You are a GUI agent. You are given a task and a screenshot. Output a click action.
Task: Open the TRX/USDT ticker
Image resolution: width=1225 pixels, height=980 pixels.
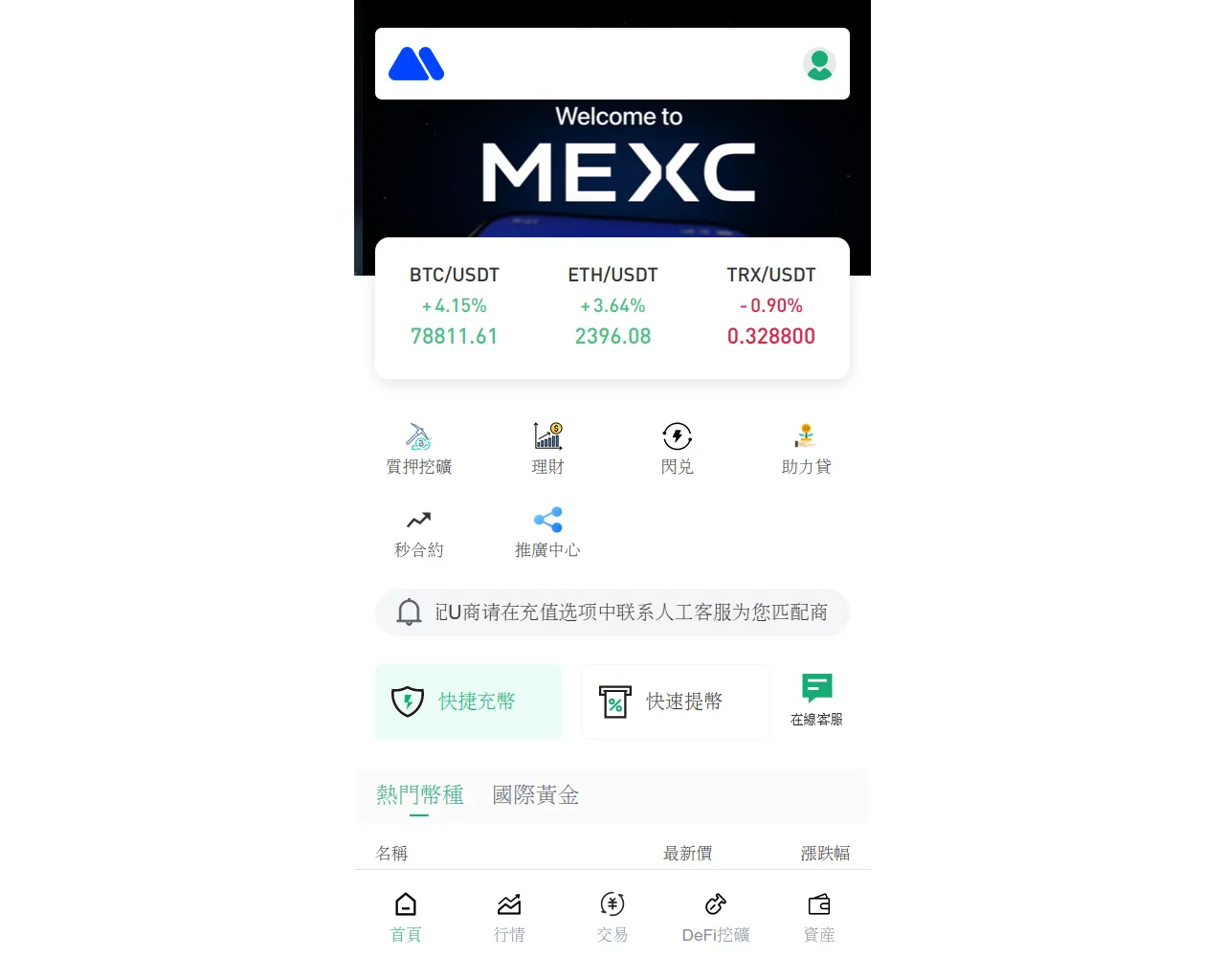pos(770,306)
